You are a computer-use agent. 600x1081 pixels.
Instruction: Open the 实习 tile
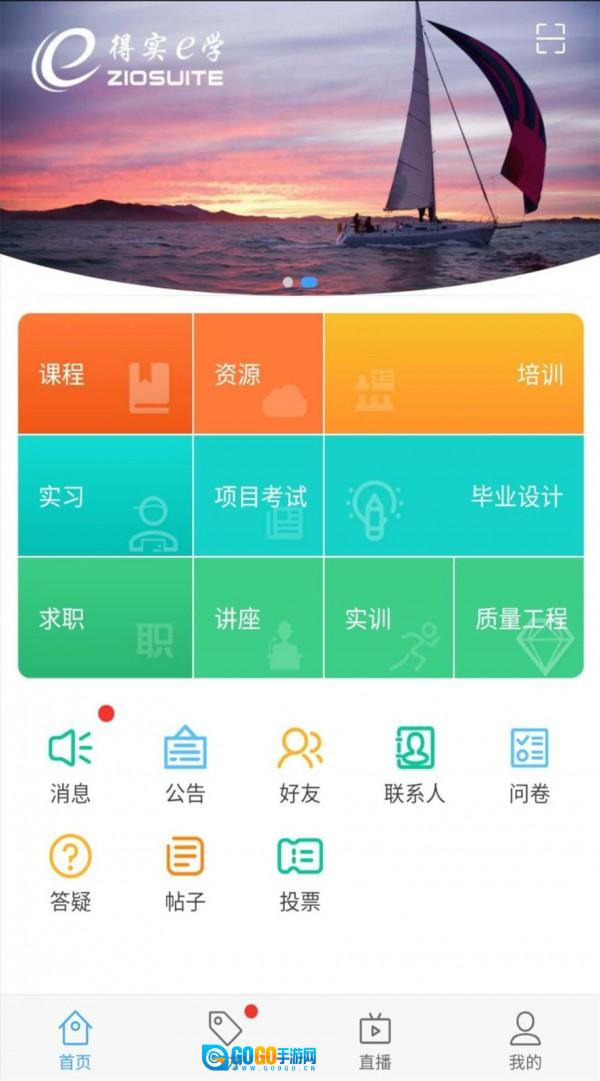(105, 496)
